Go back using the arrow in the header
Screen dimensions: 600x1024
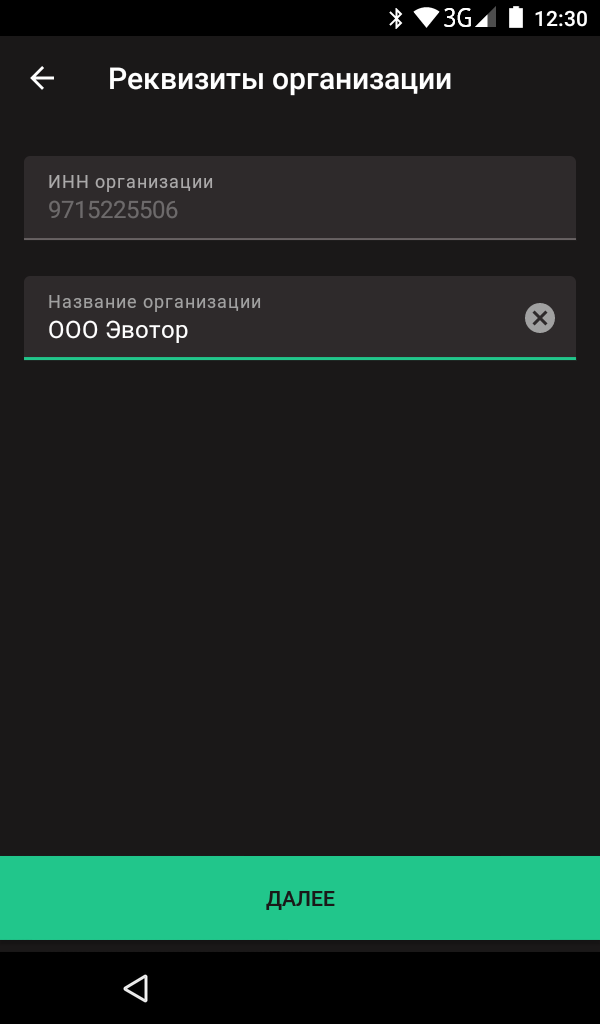[x=42, y=79]
